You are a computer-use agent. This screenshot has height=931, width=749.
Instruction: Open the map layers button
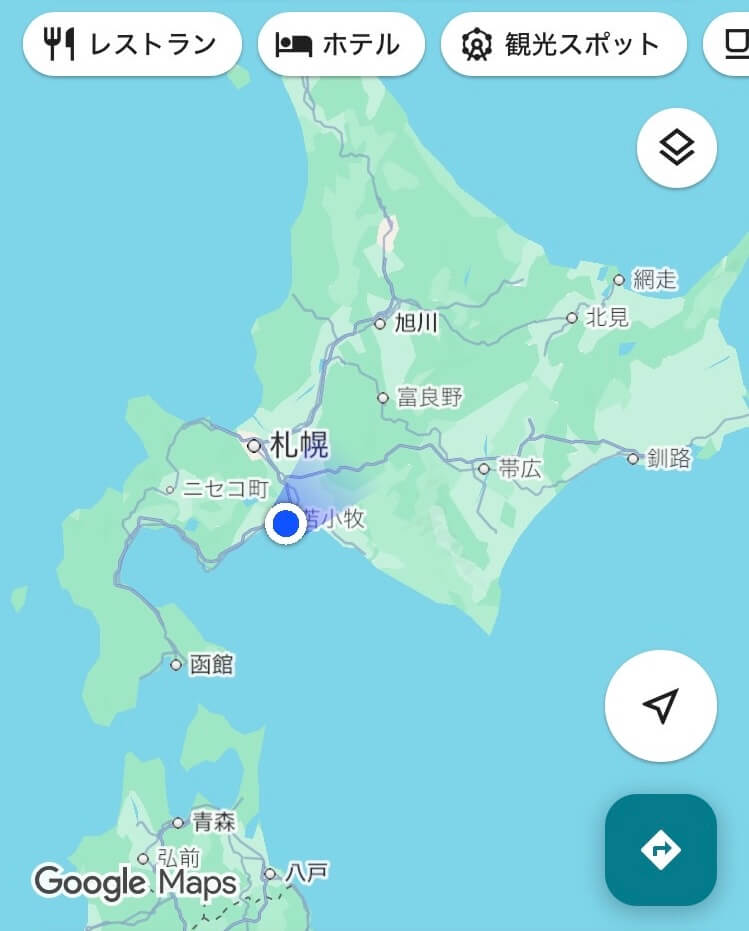677,148
